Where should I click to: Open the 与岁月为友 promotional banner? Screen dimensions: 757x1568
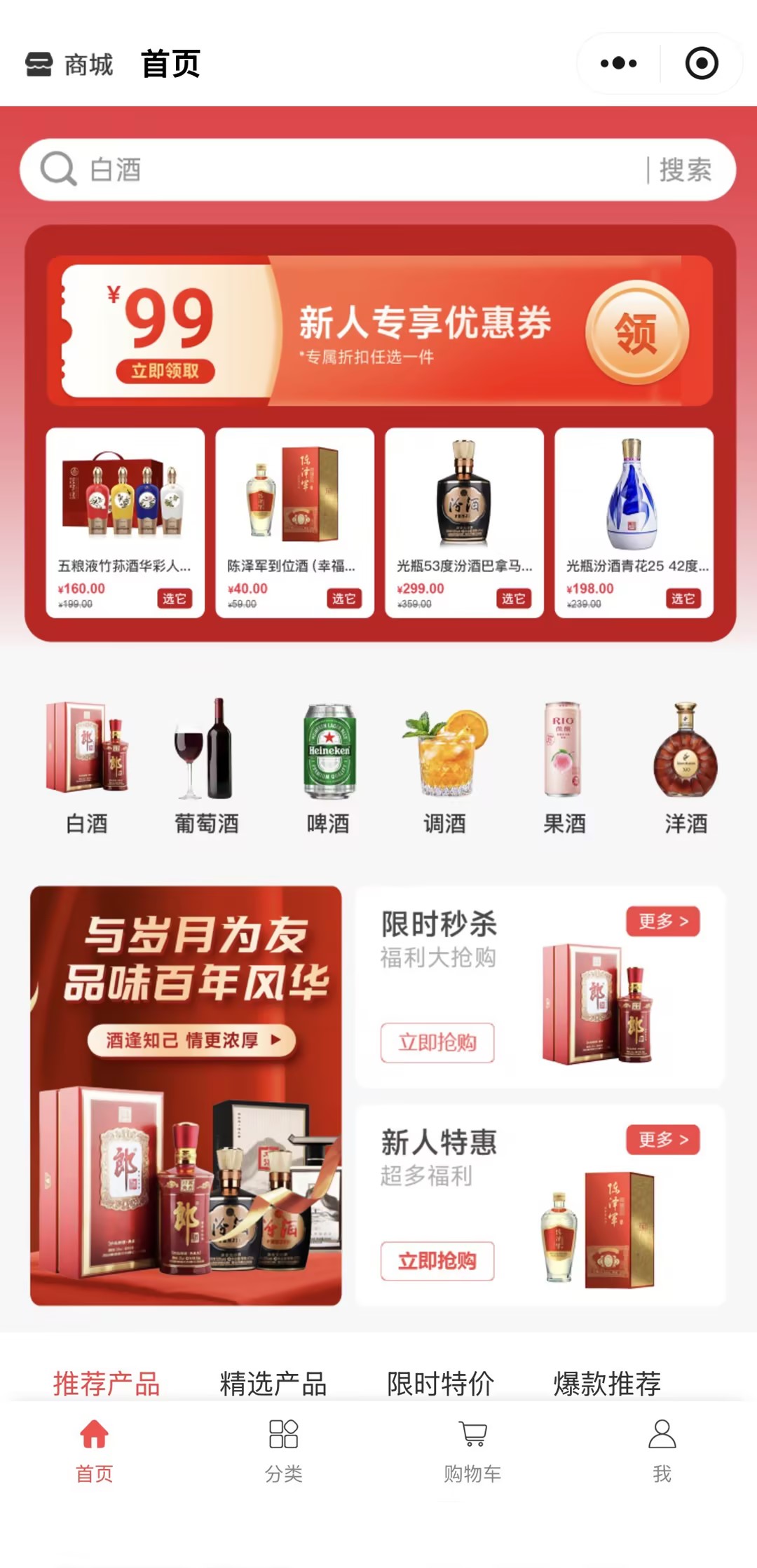[186, 1095]
